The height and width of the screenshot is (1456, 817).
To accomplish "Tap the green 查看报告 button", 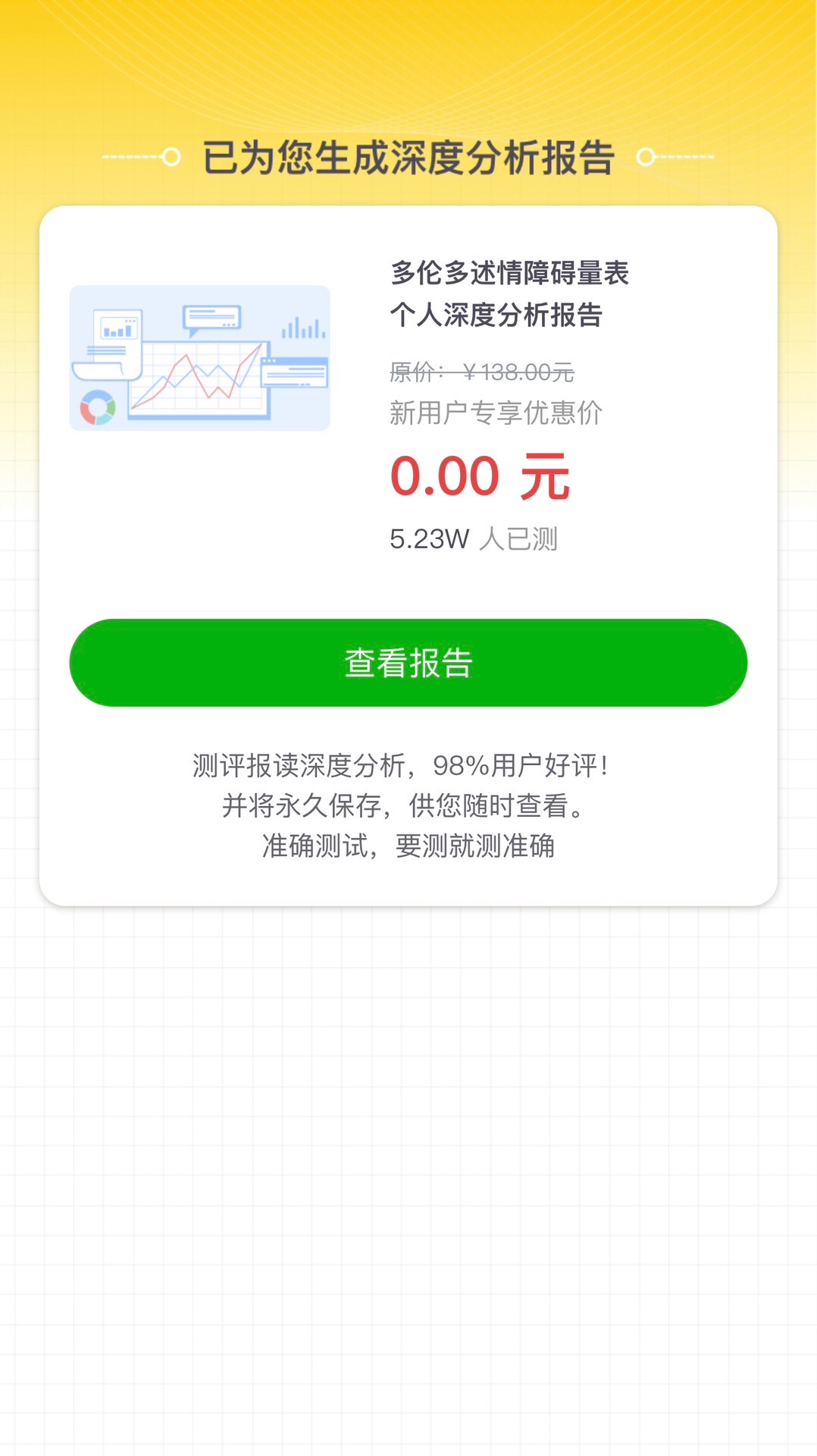I will (408, 663).
